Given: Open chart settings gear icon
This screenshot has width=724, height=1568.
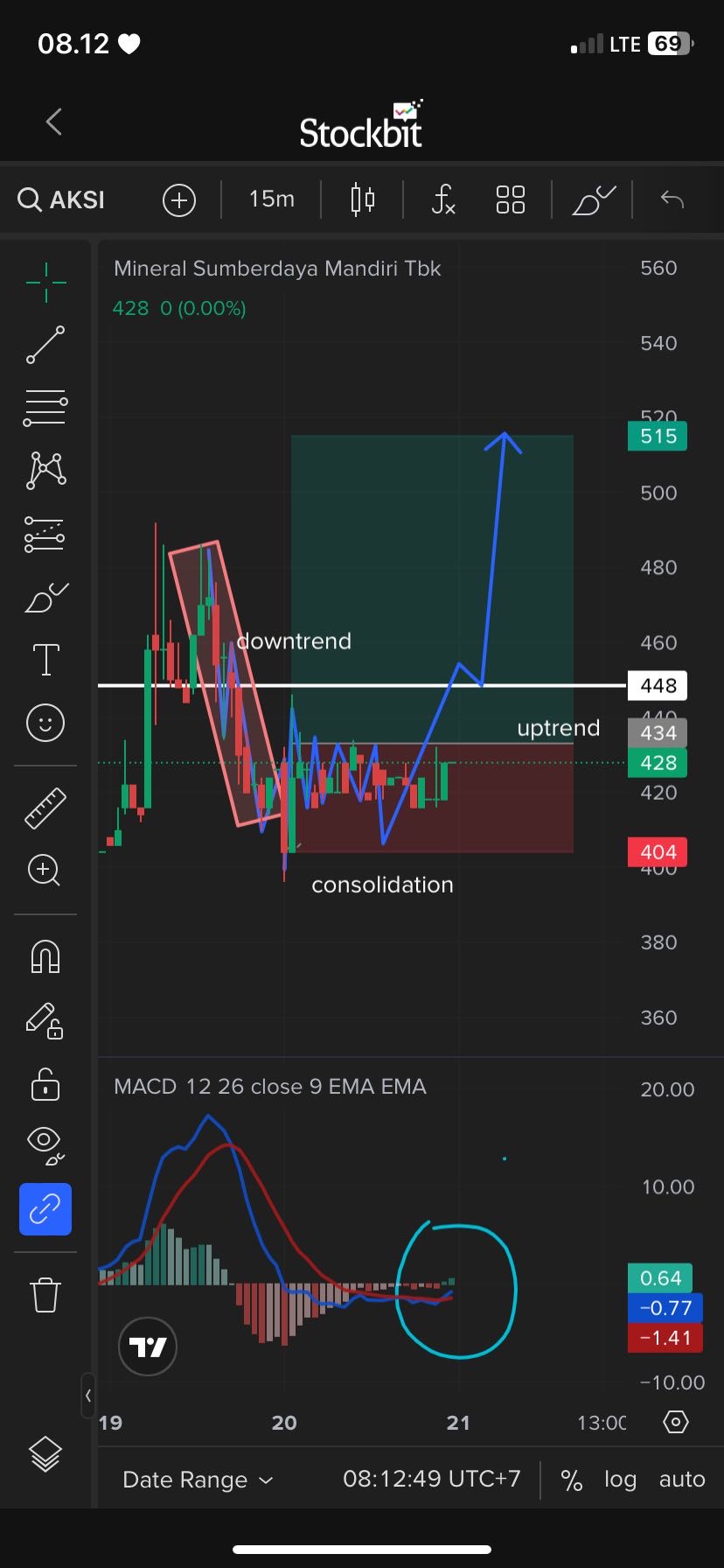Looking at the screenshot, I should pos(676,1422).
